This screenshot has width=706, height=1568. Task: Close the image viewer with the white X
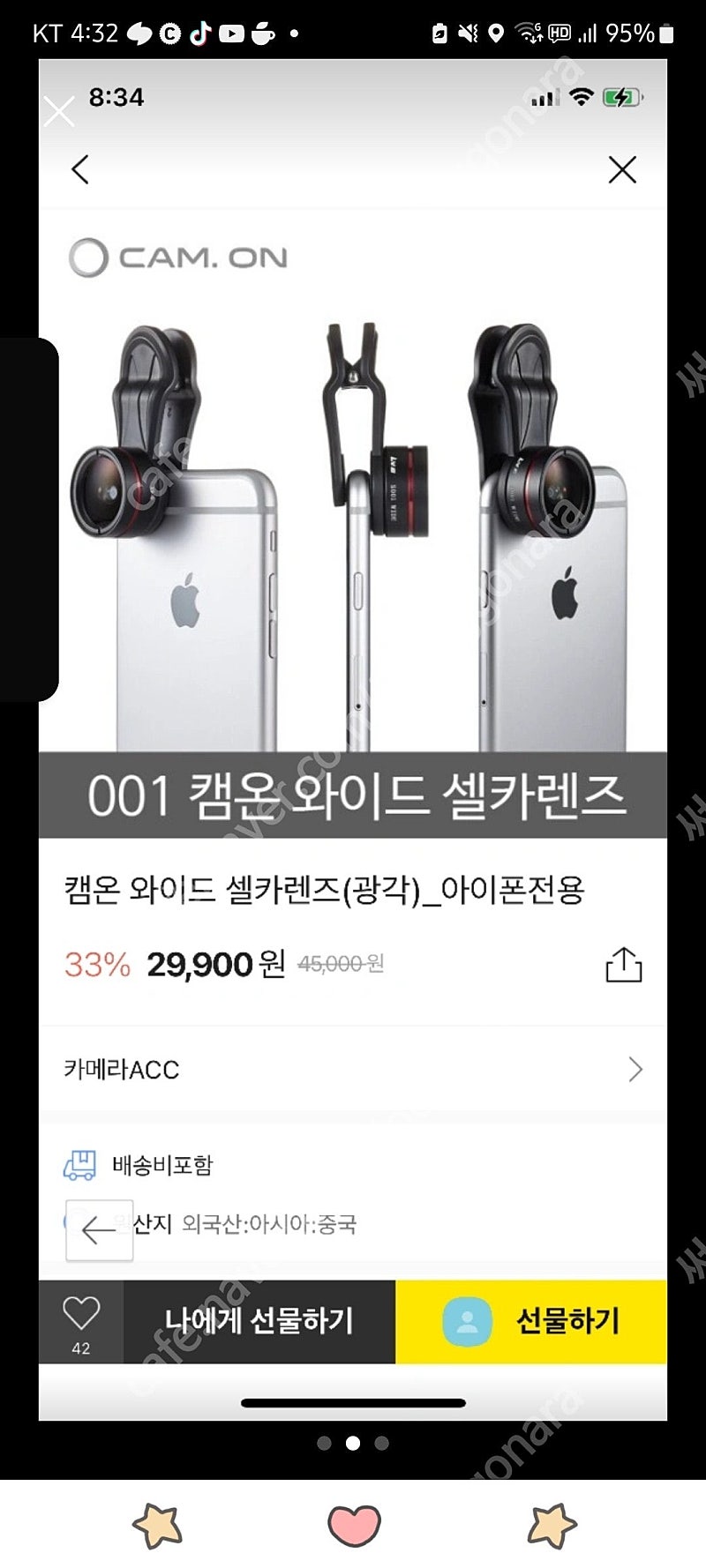click(59, 112)
